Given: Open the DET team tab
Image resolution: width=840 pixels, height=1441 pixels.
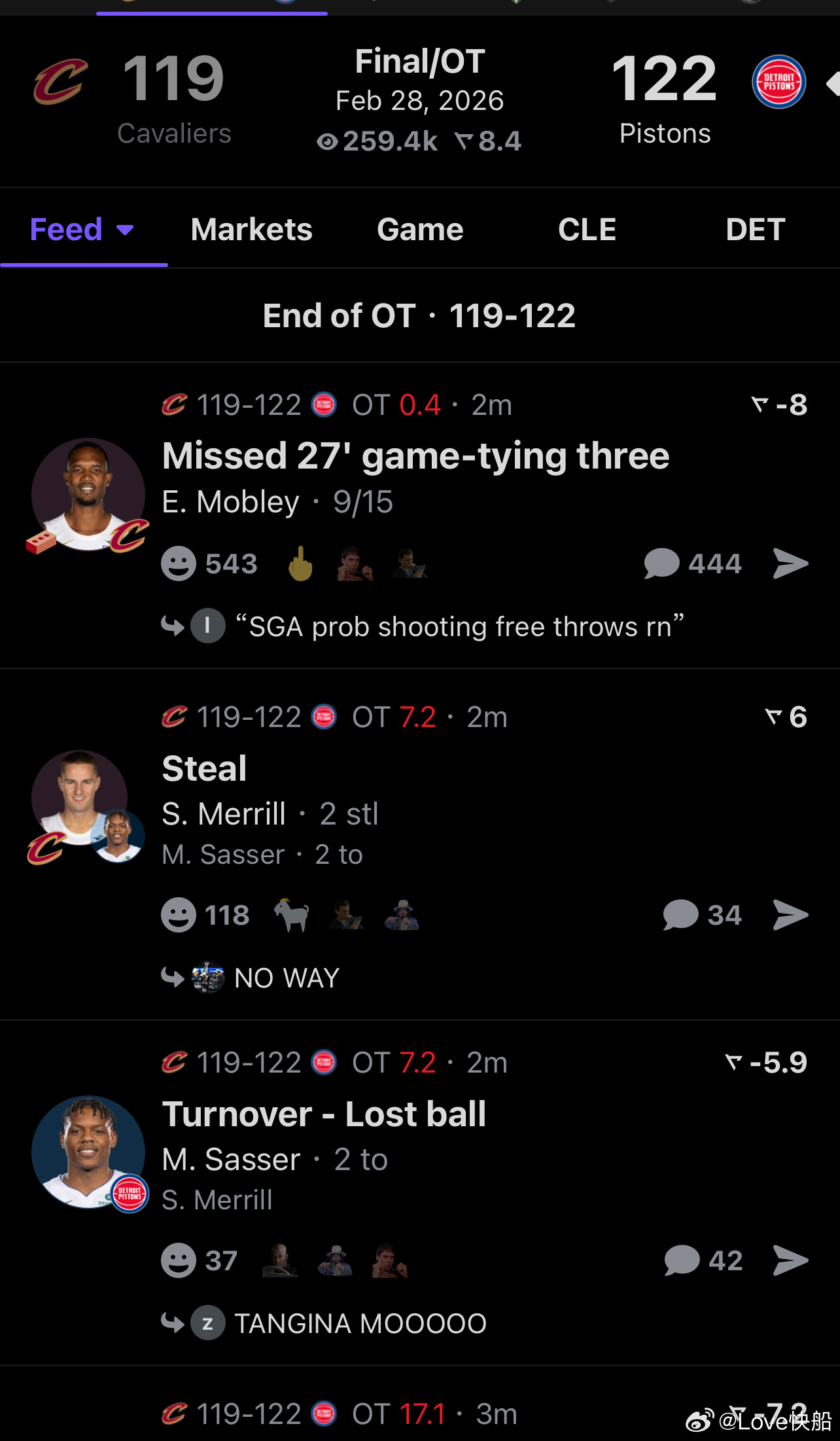Looking at the screenshot, I should [755, 230].
